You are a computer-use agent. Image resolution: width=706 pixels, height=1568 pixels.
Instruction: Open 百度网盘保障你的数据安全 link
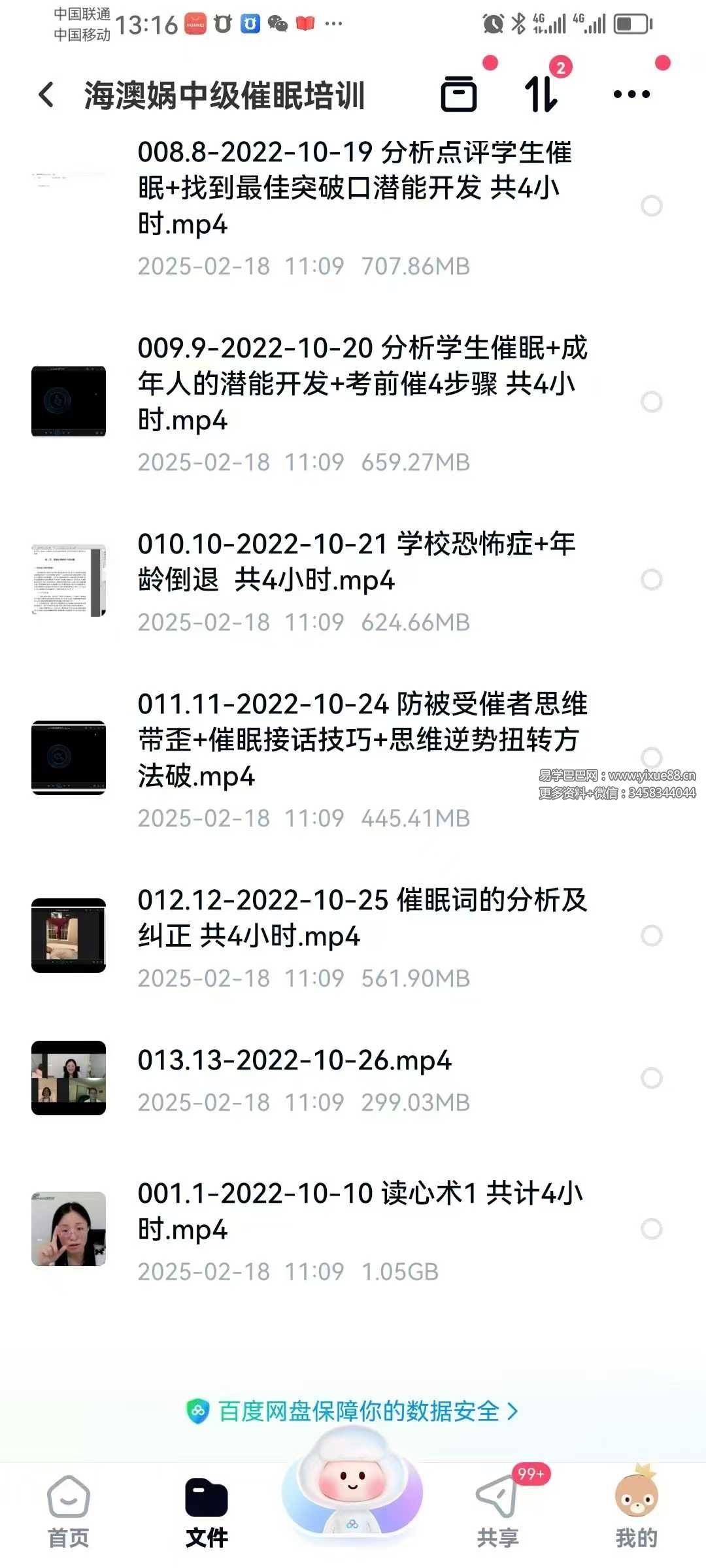353,1412
